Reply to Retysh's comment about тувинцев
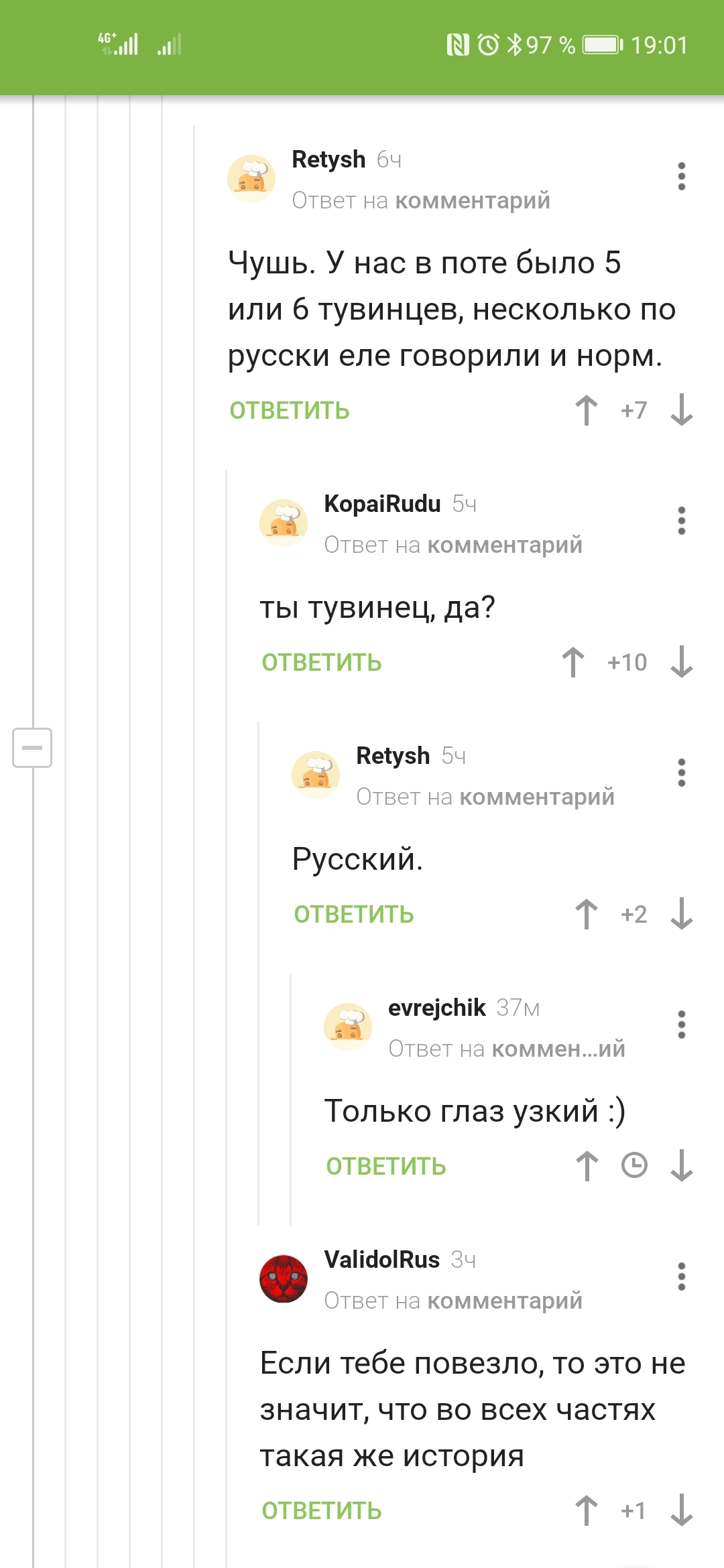 point(290,411)
